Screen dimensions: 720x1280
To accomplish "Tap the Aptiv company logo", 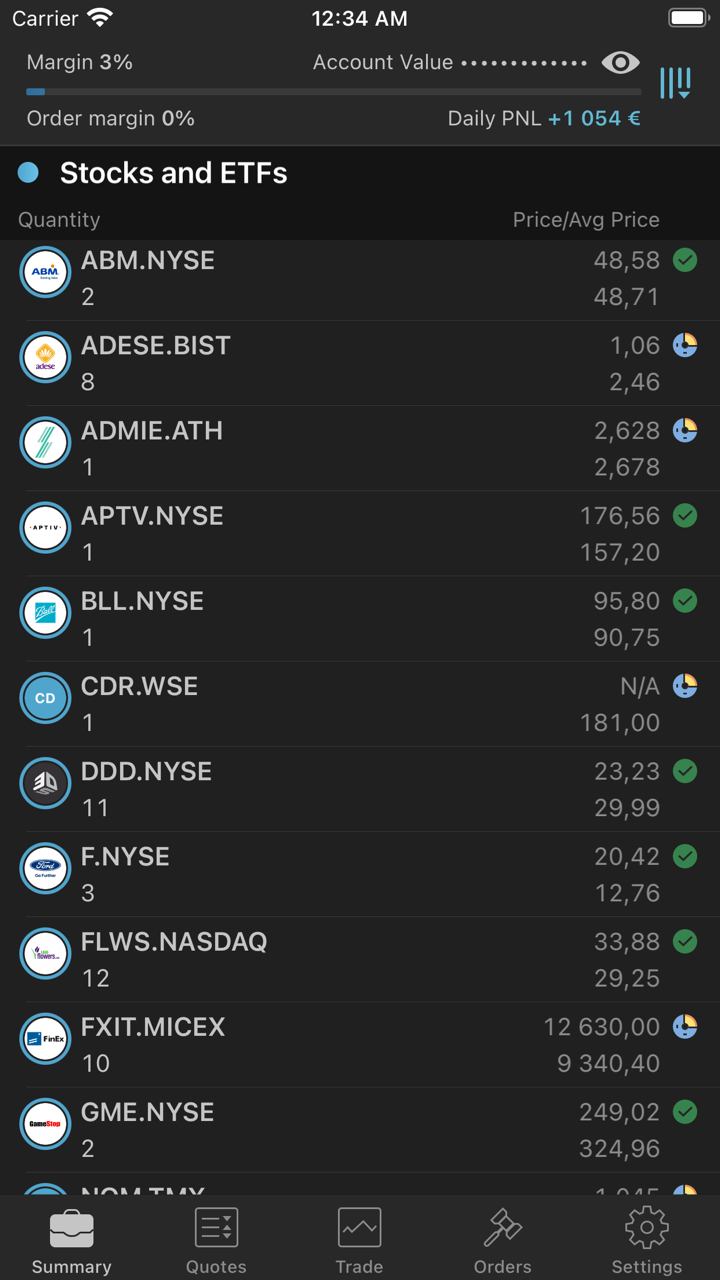I will point(45,529).
